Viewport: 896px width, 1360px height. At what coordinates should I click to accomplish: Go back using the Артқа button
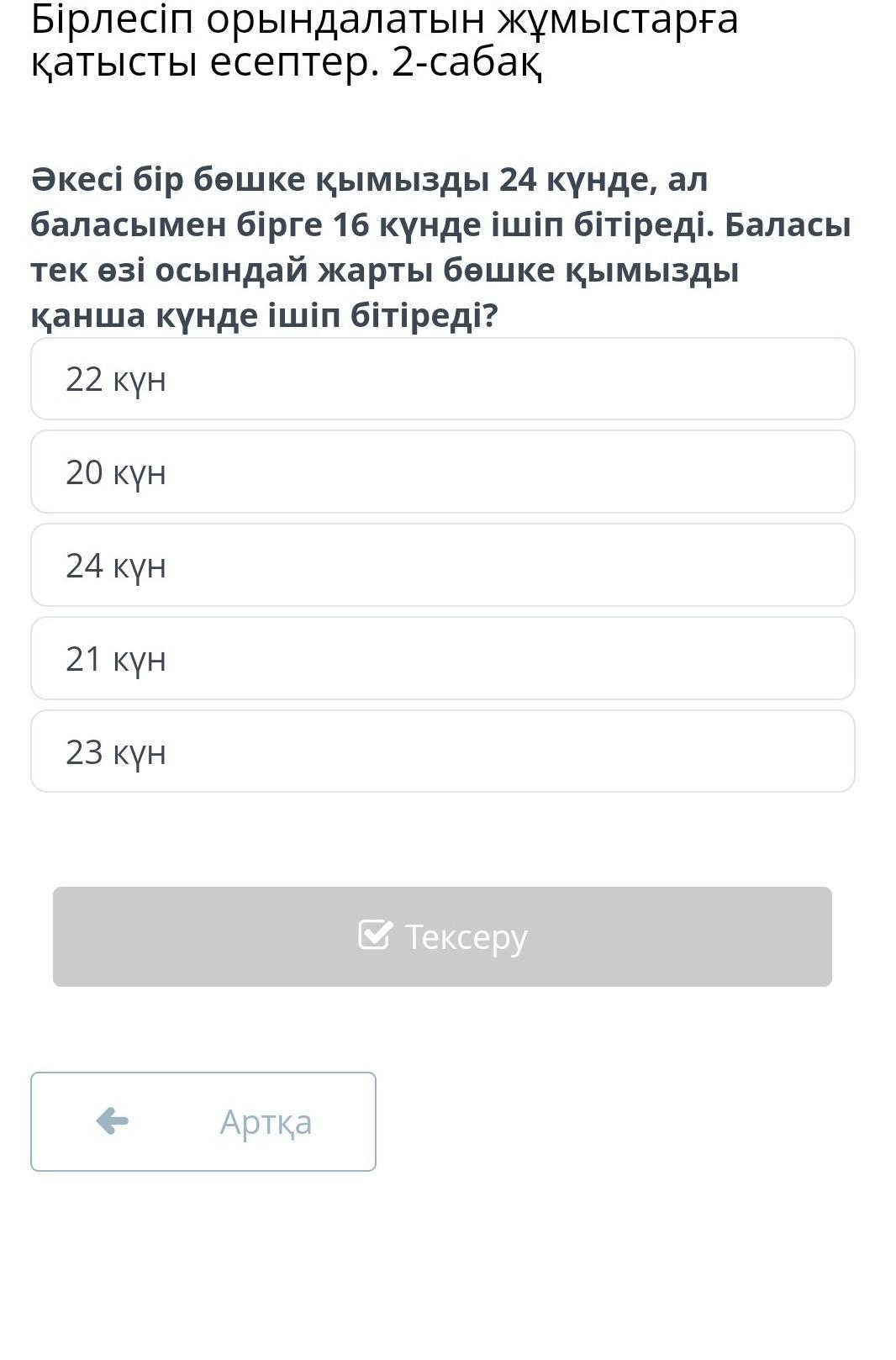(x=203, y=1121)
